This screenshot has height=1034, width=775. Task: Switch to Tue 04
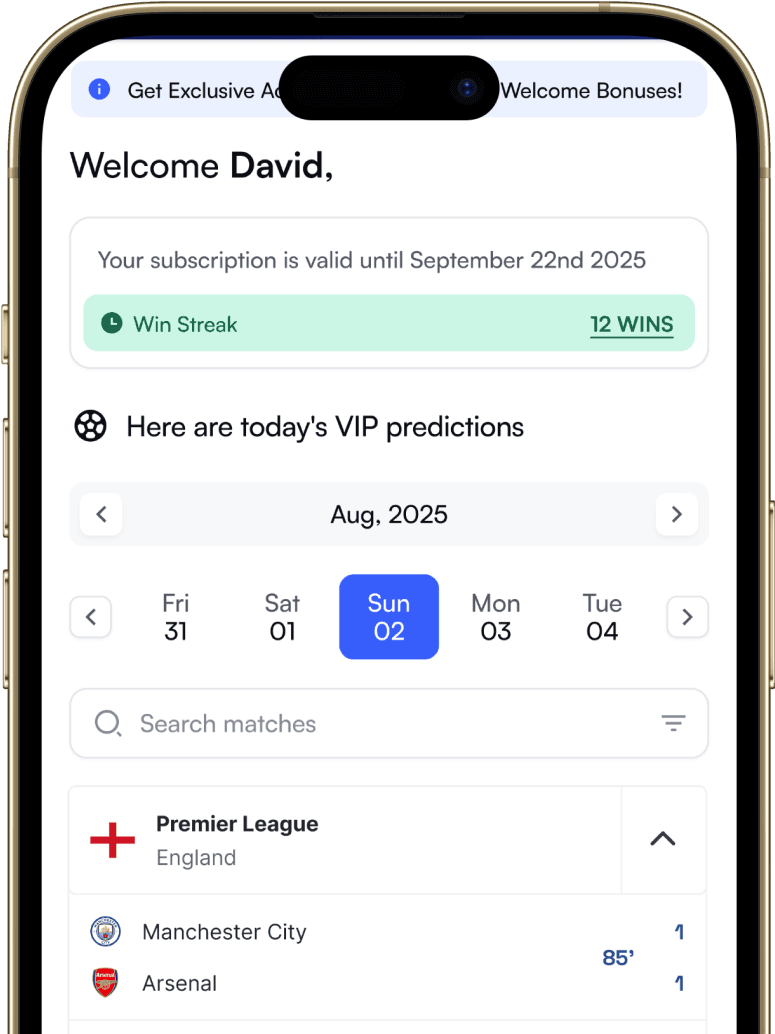(x=602, y=617)
